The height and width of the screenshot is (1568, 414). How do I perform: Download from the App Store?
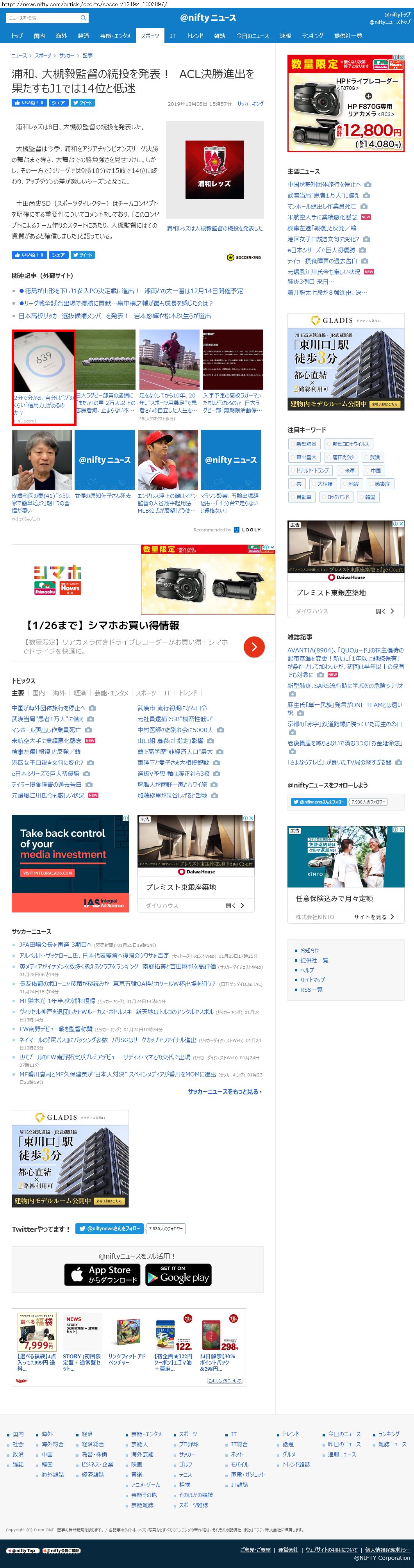(x=102, y=1275)
